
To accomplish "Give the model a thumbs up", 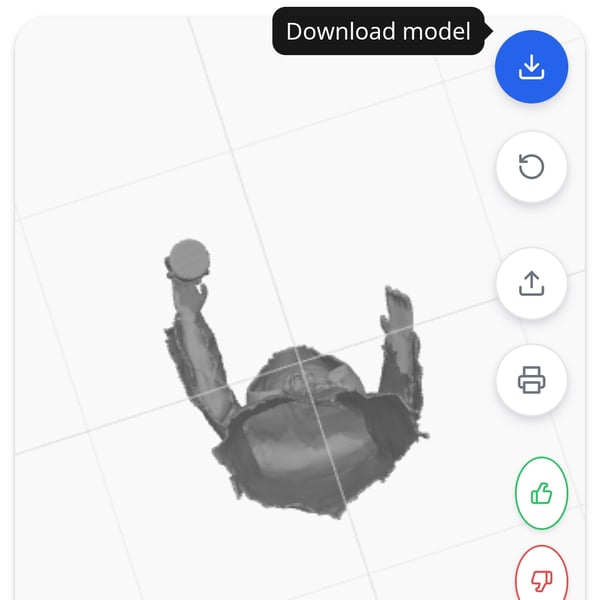I will point(541,493).
